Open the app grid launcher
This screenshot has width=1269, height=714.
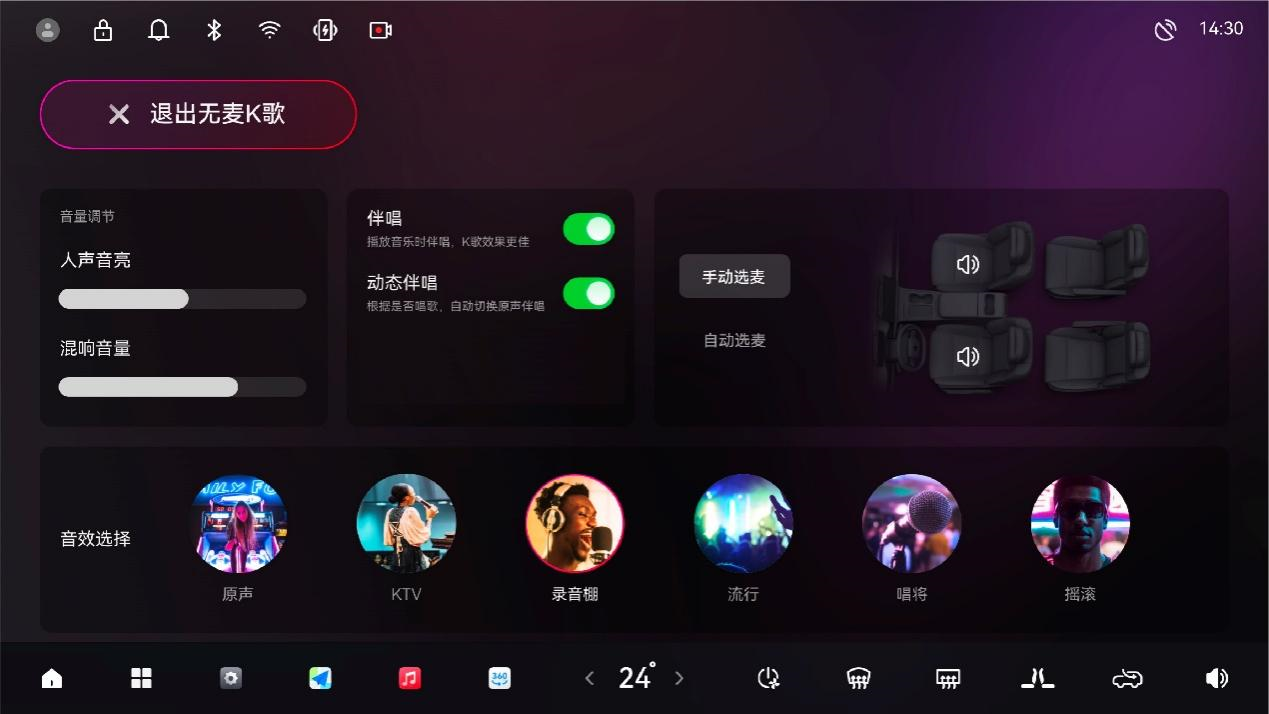(x=141, y=679)
